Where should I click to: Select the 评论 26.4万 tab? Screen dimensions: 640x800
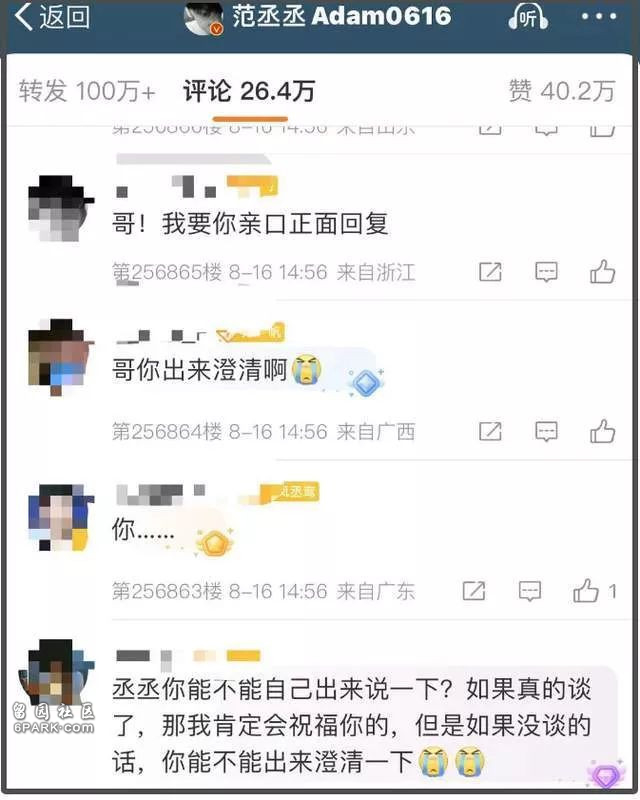point(248,91)
